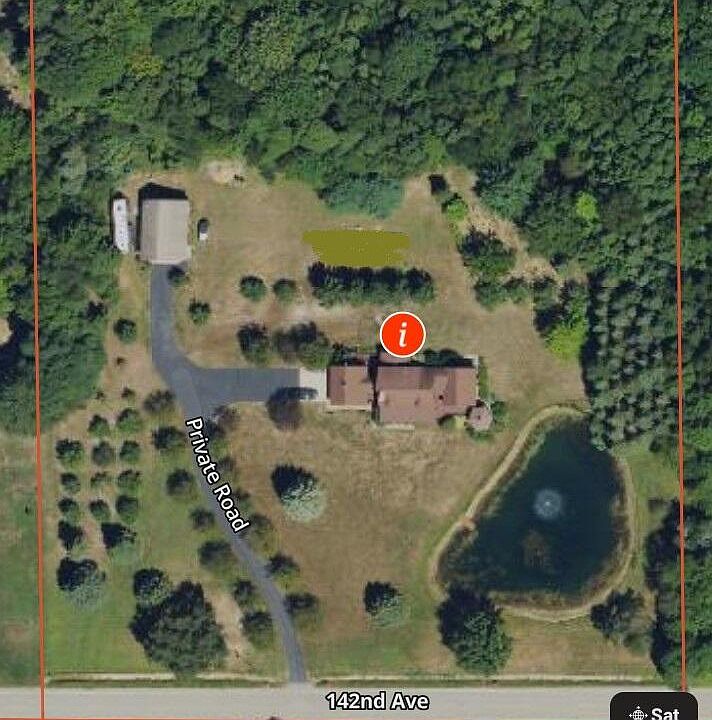712x720 pixels.
Task: Open the orange info marker on the house
Action: (x=403, y=335)
